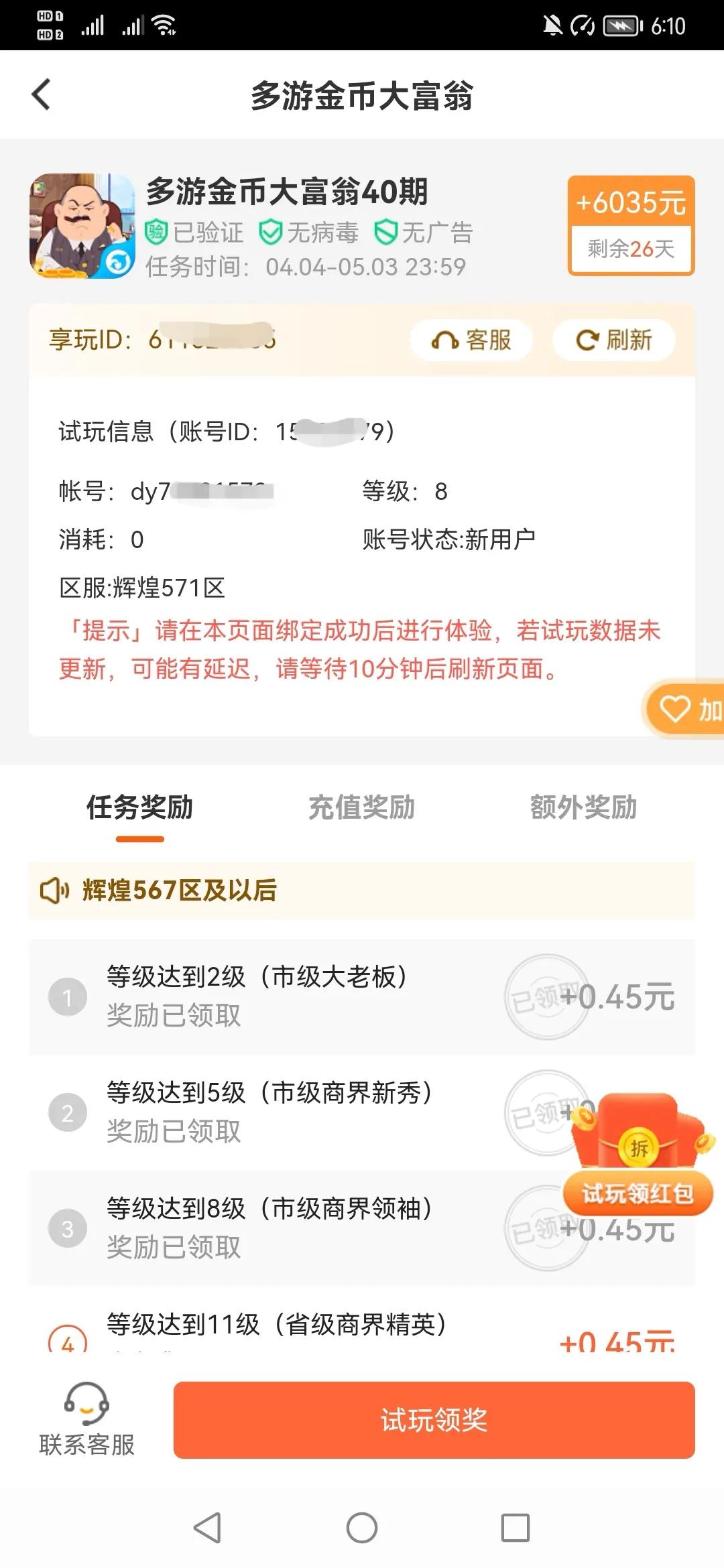Tap the back arrow in the title bar
Viewport: 724px width, 1568px height.
(42, 94)
